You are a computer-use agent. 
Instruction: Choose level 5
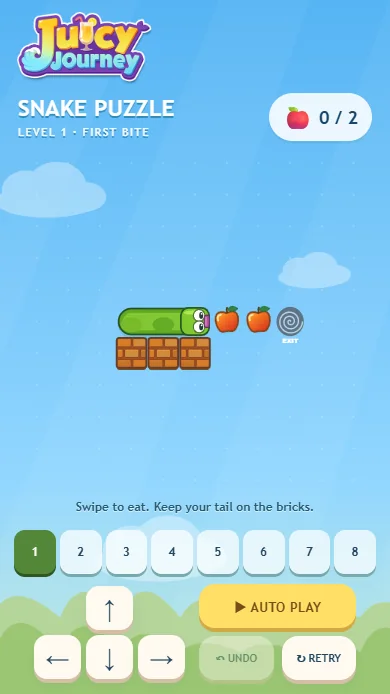point(218,551)
